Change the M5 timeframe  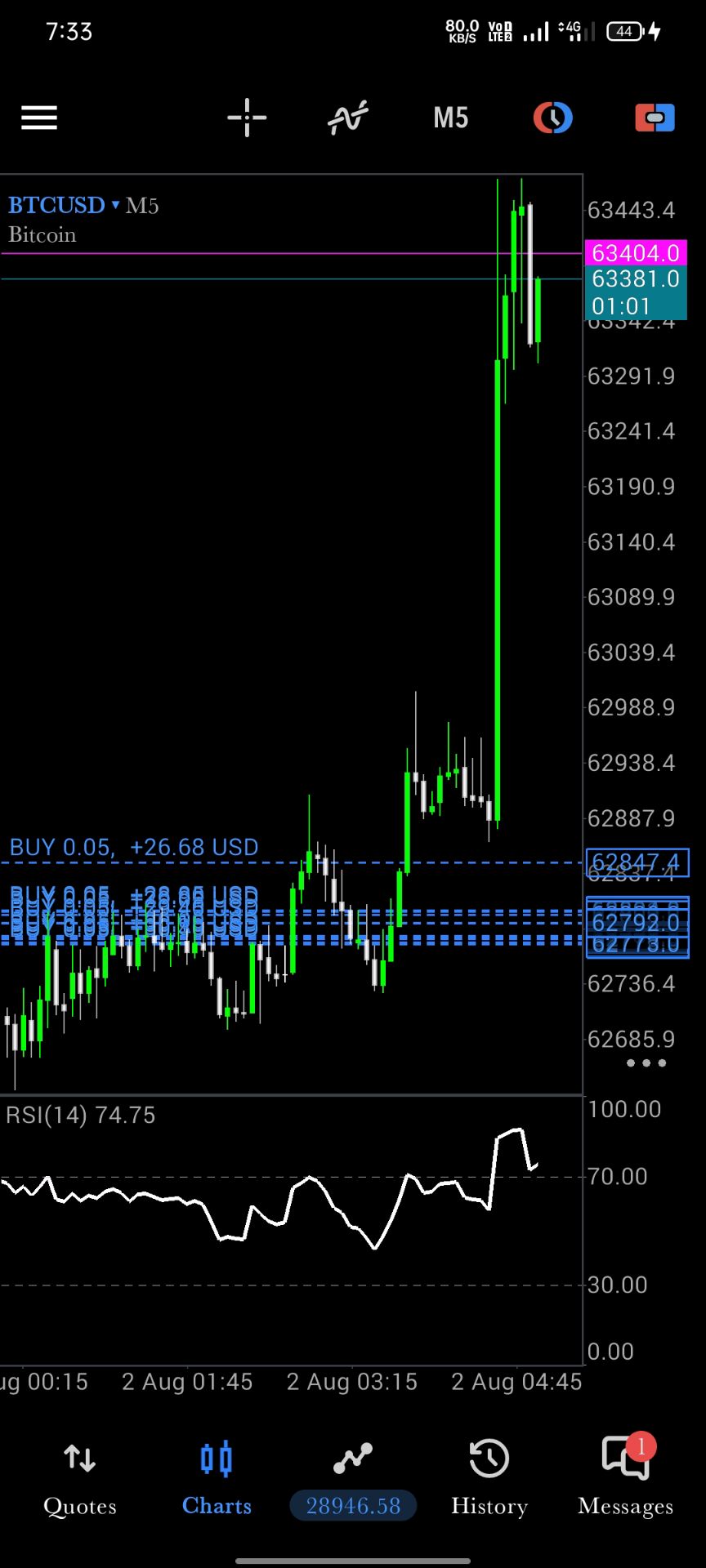tap(450, 118)
